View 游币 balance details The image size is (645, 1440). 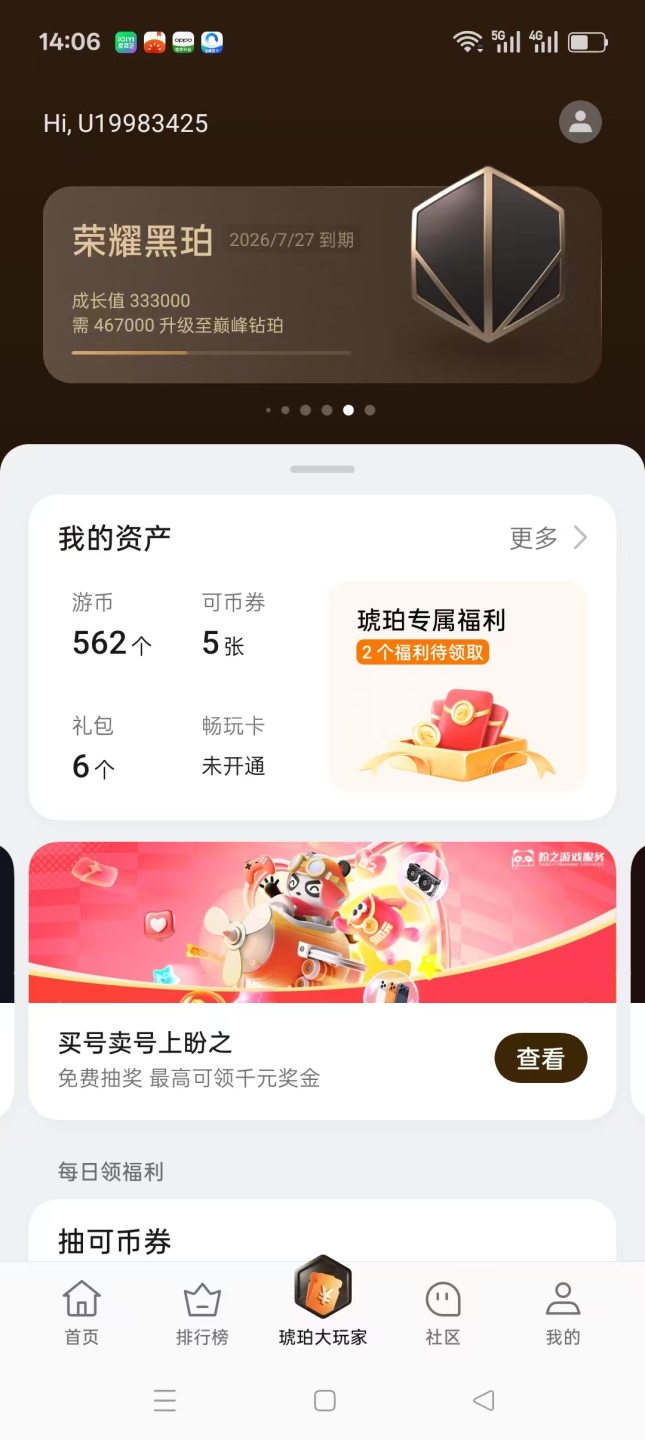click(112, 626)
